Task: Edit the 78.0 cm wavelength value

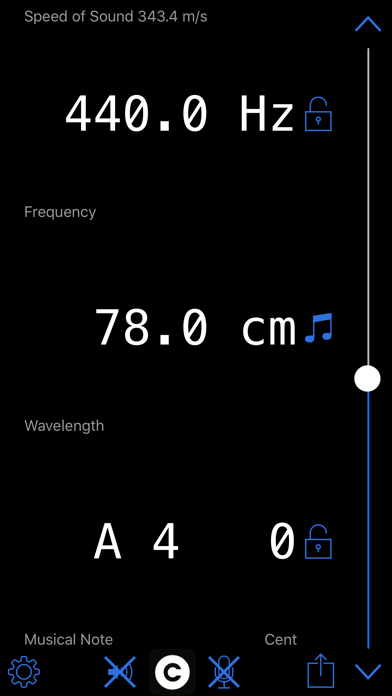Action: [x=195, y=328]
